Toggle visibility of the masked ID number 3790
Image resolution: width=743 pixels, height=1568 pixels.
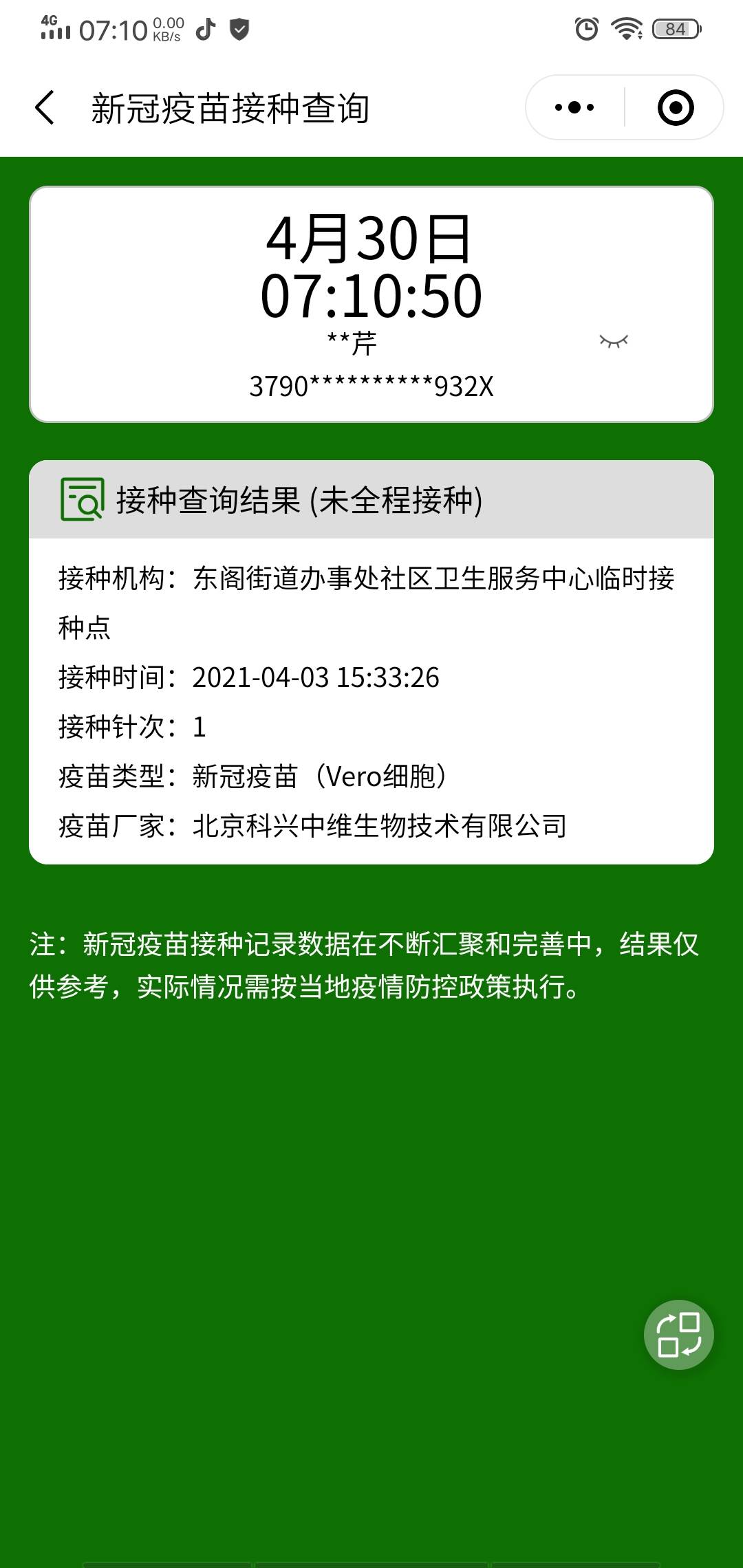point(614,342)
